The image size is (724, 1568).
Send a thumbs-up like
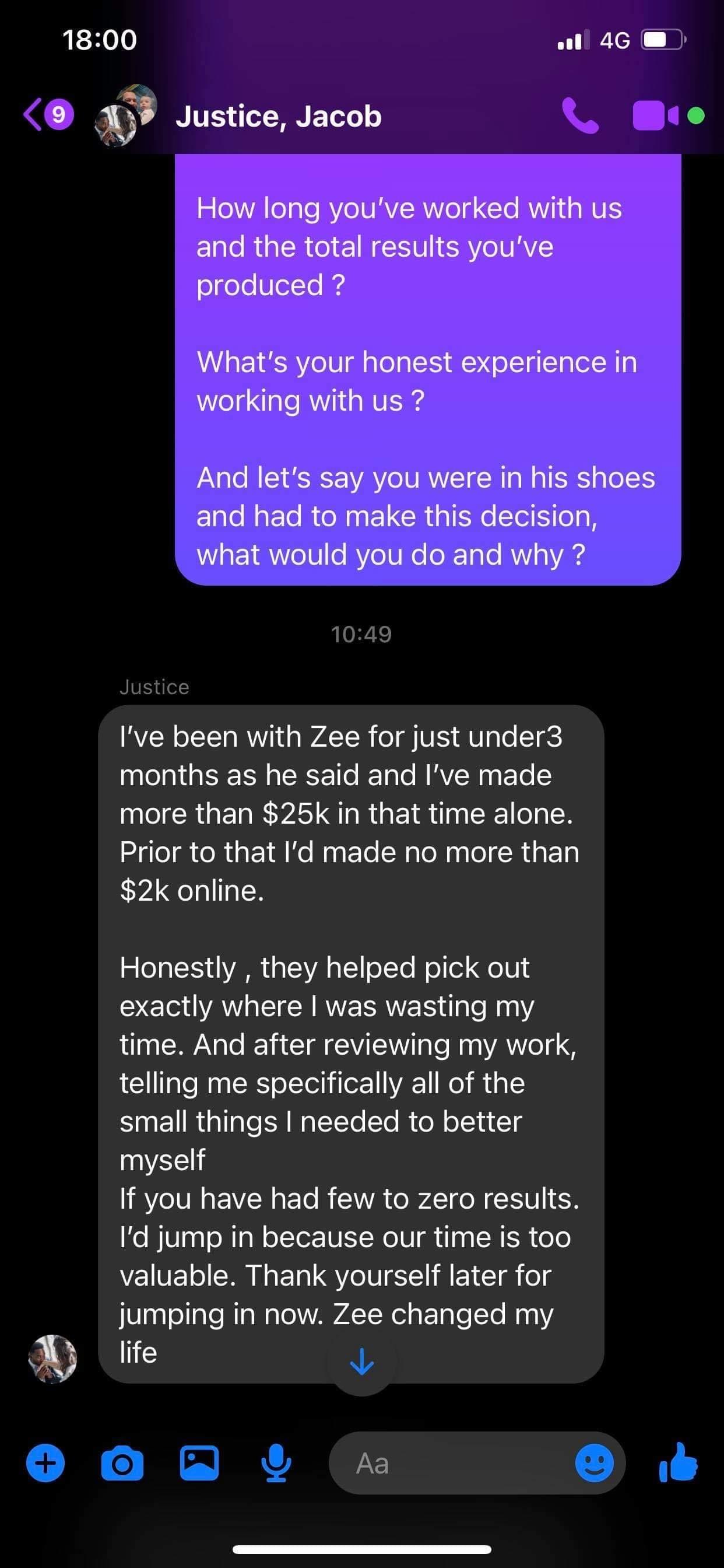coord(678,1461)
